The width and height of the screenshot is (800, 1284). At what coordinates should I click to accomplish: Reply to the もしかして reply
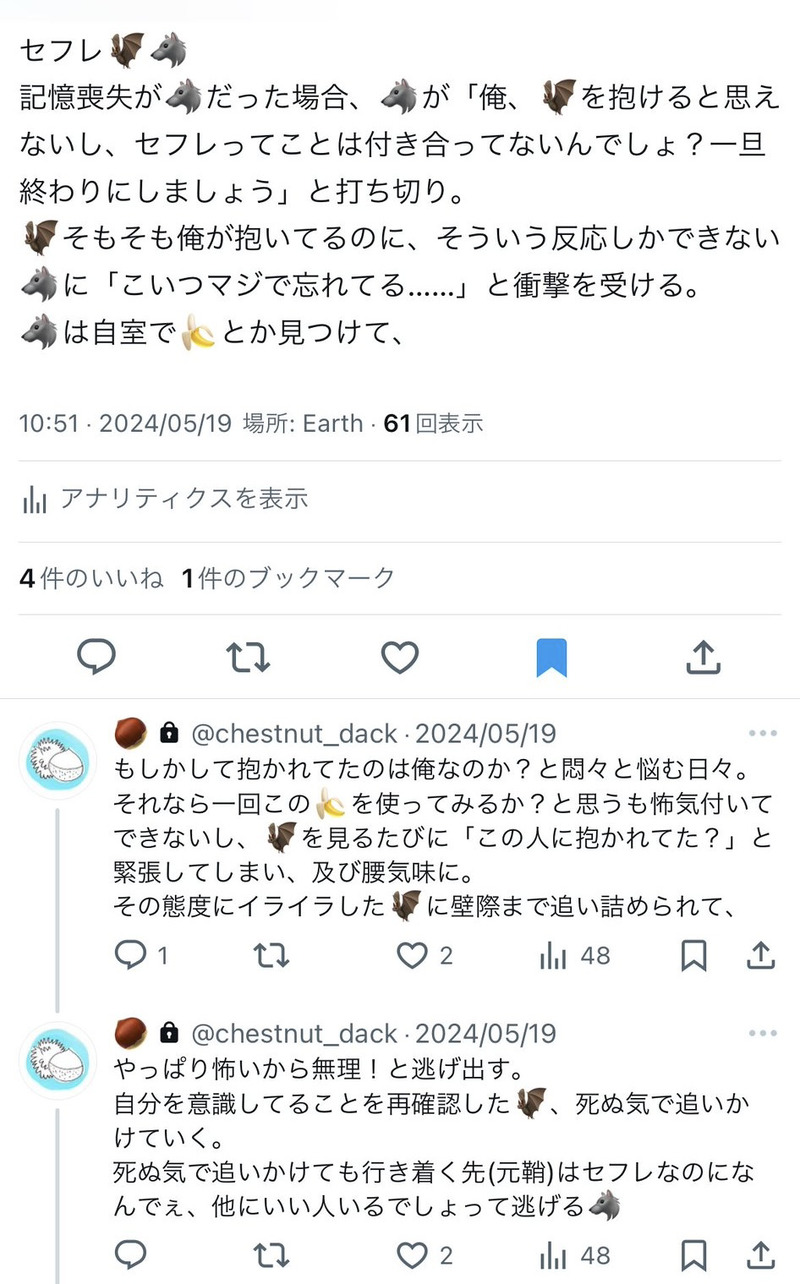(x=131, y=955)
